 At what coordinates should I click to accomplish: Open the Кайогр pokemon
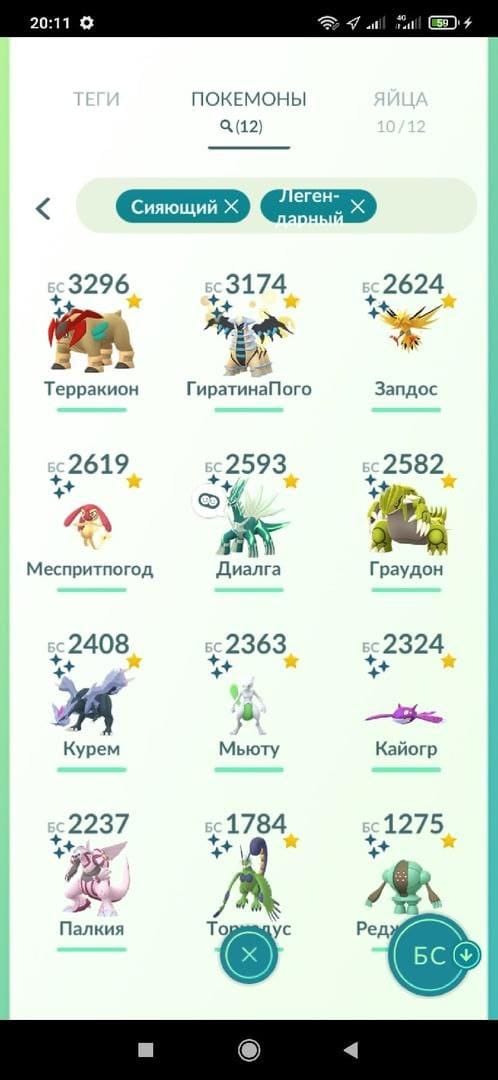tap(406, 701)
